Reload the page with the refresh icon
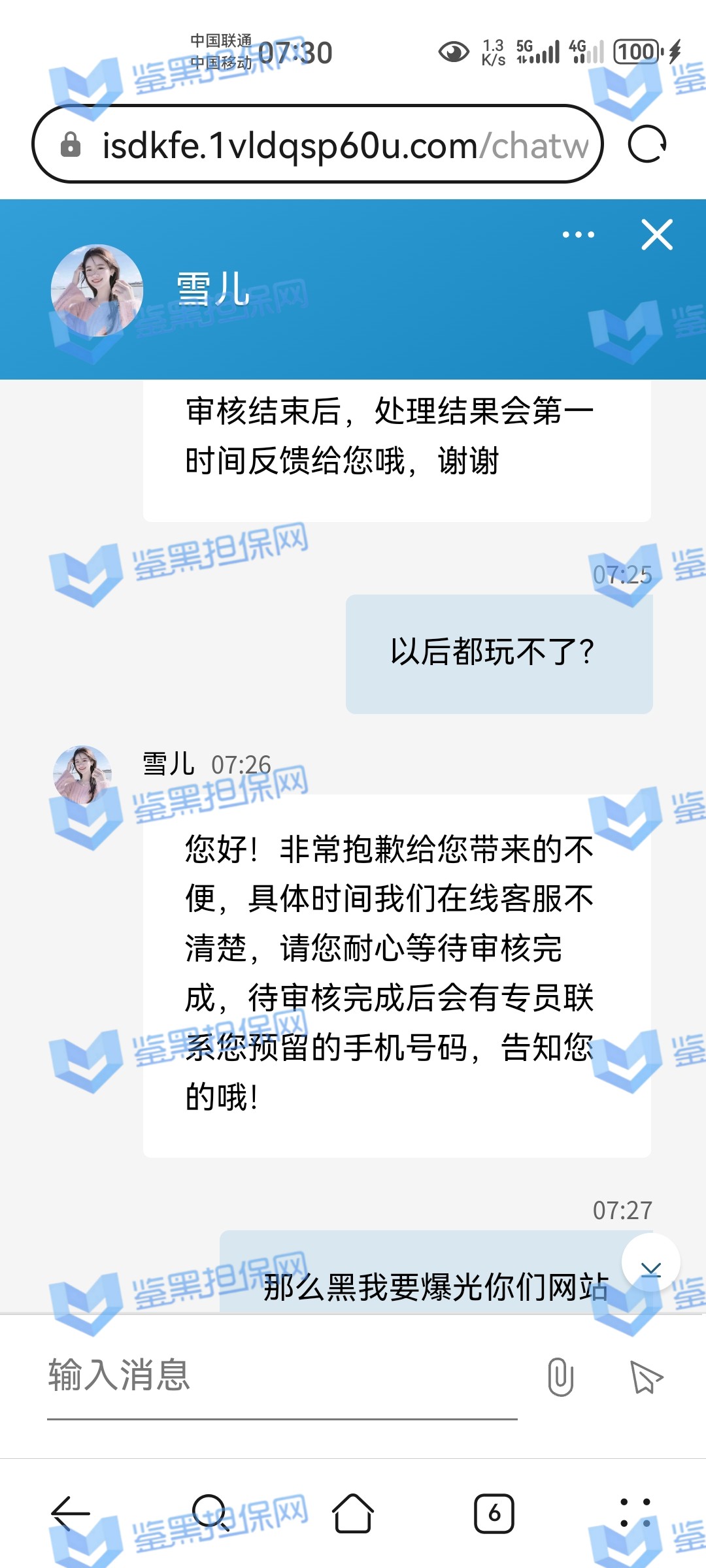Viewport: 706px width, 1568px height. (647, 144)
